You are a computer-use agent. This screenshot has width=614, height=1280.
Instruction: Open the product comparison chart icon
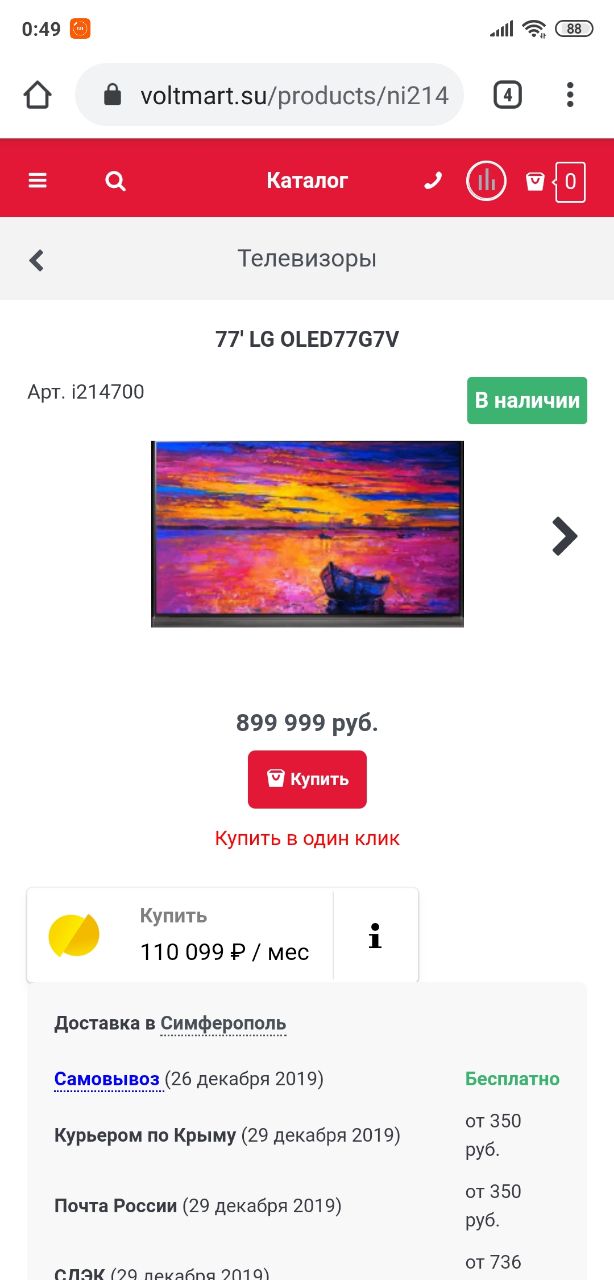pyautogui.click(x=486, y=181)
